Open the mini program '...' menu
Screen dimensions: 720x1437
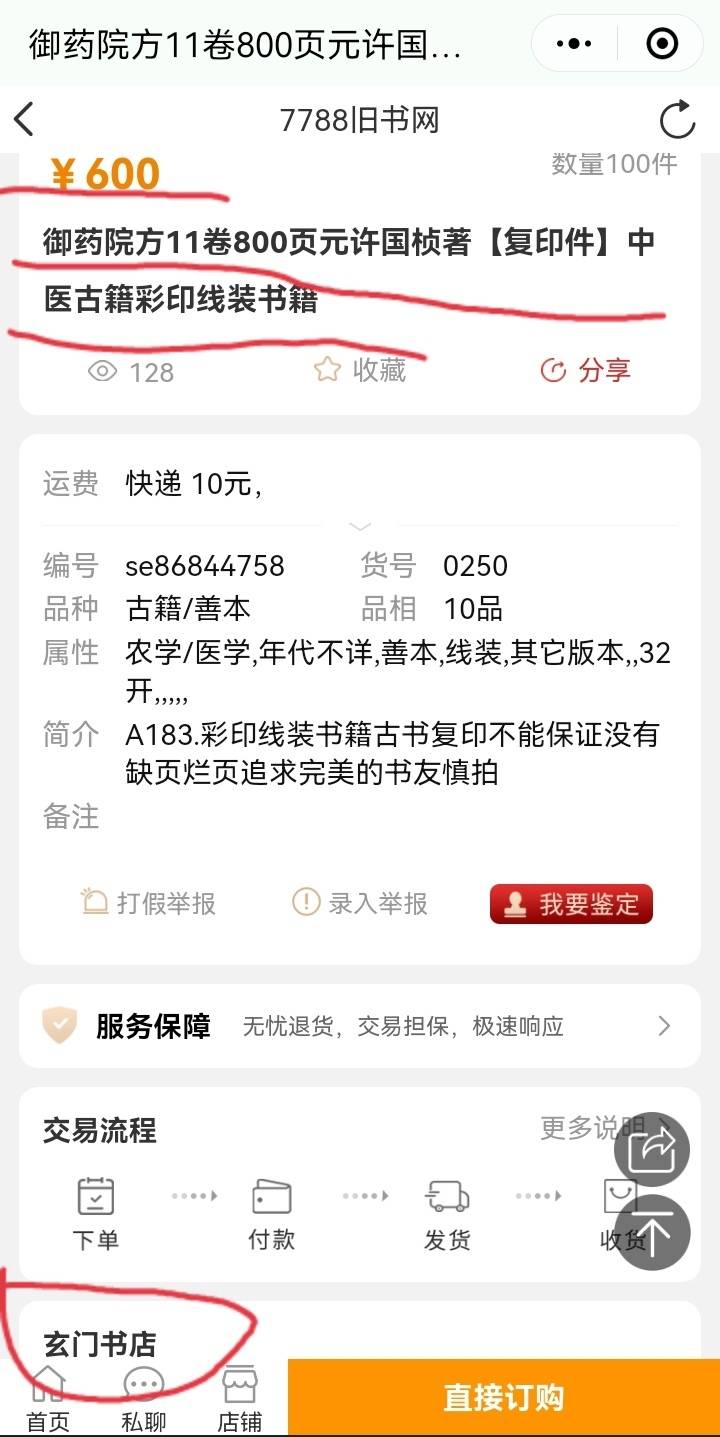point(573,43)
